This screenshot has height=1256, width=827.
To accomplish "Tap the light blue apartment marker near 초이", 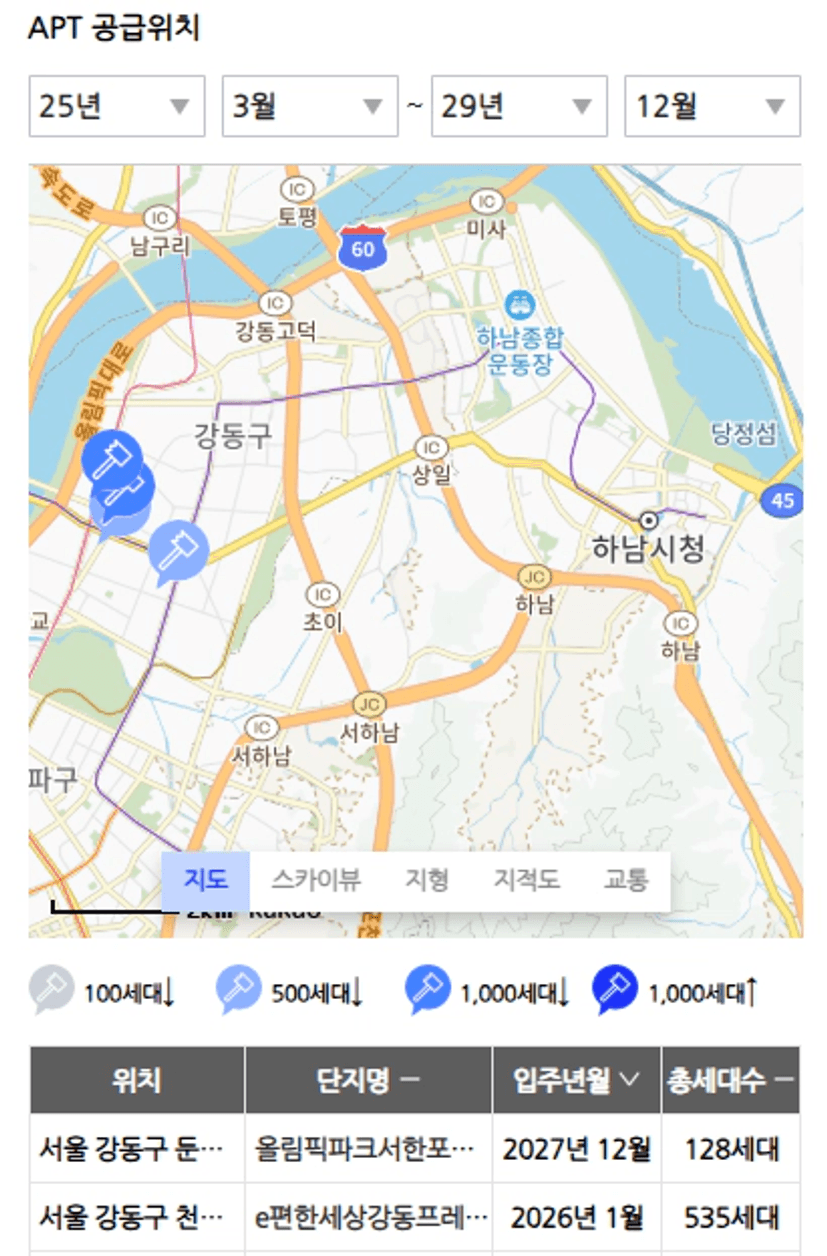I will point(178,548).
